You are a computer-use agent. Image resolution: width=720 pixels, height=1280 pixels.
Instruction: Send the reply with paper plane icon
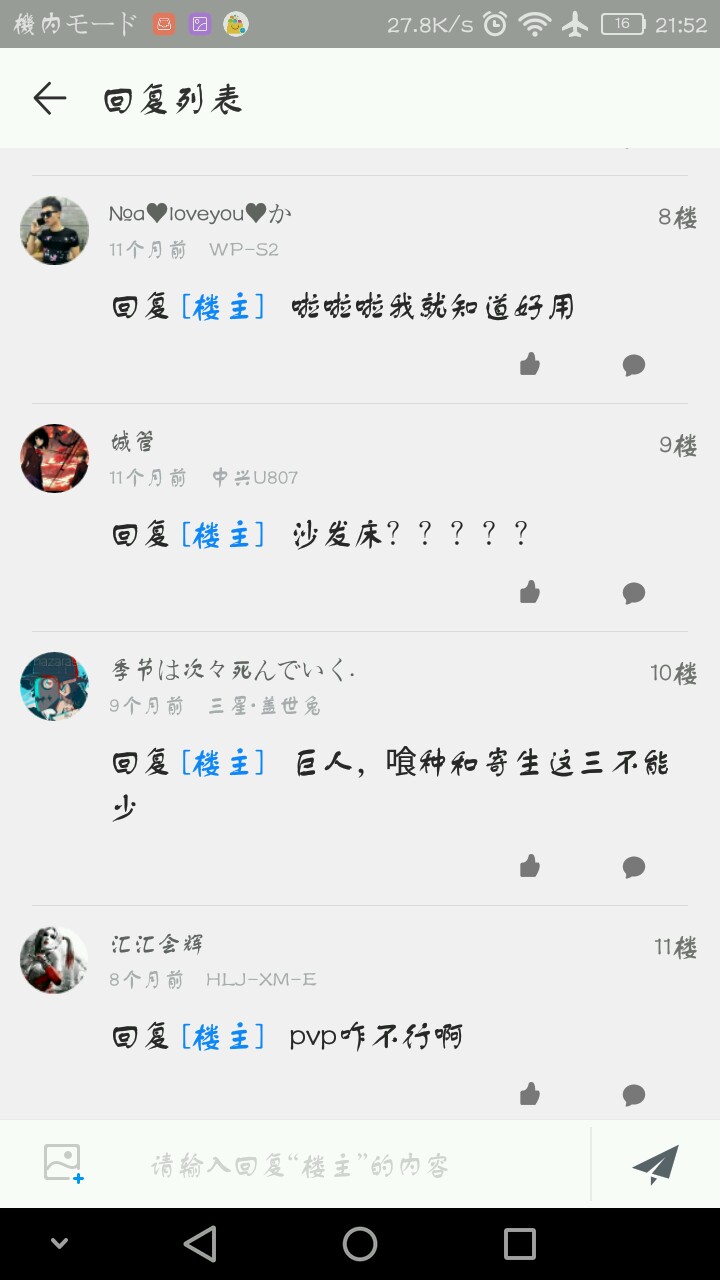click(656, 1164)
